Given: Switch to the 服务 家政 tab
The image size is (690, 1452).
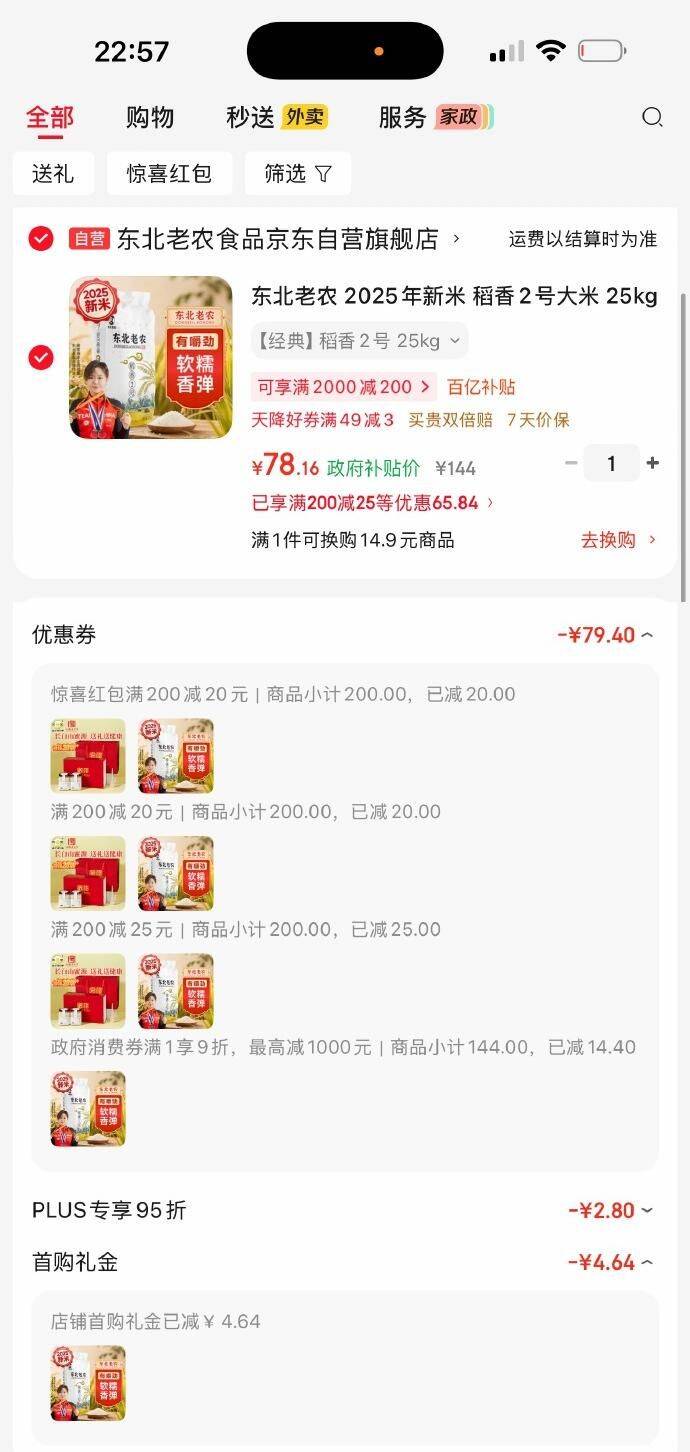Looking at the screenshot, I should (435, 117).
